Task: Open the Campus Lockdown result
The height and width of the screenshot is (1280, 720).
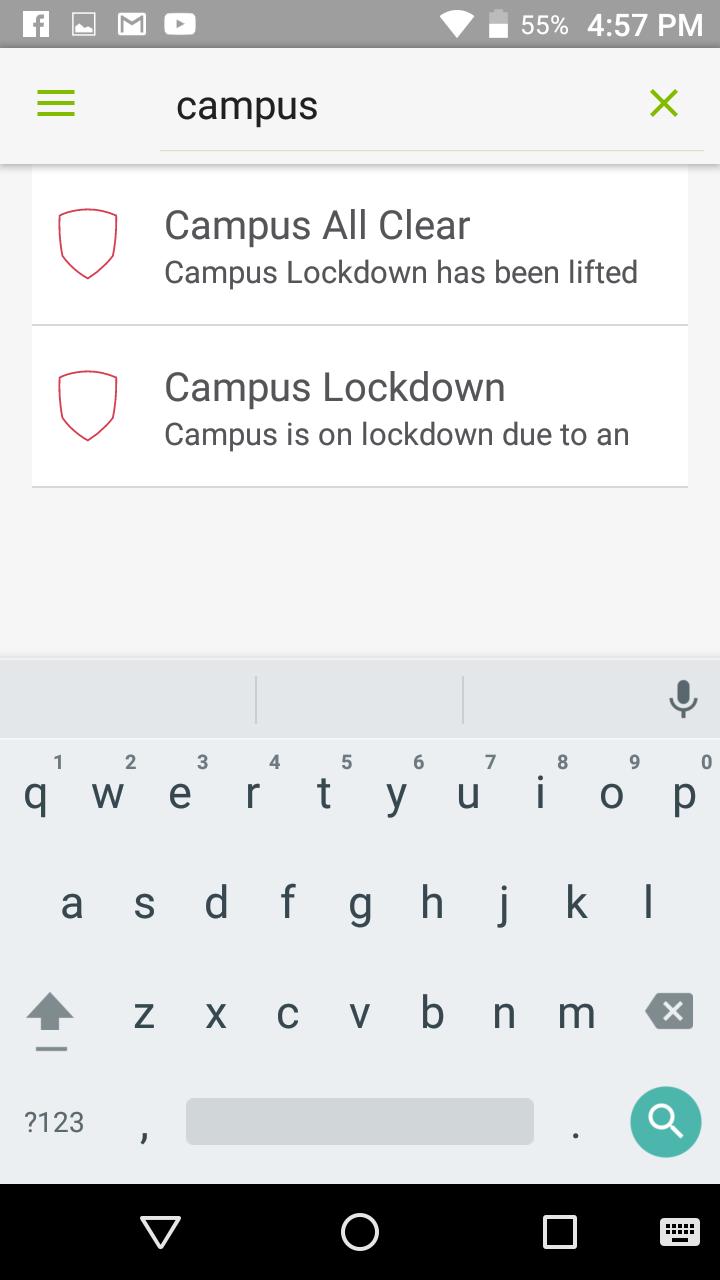Action: (360, 407)
